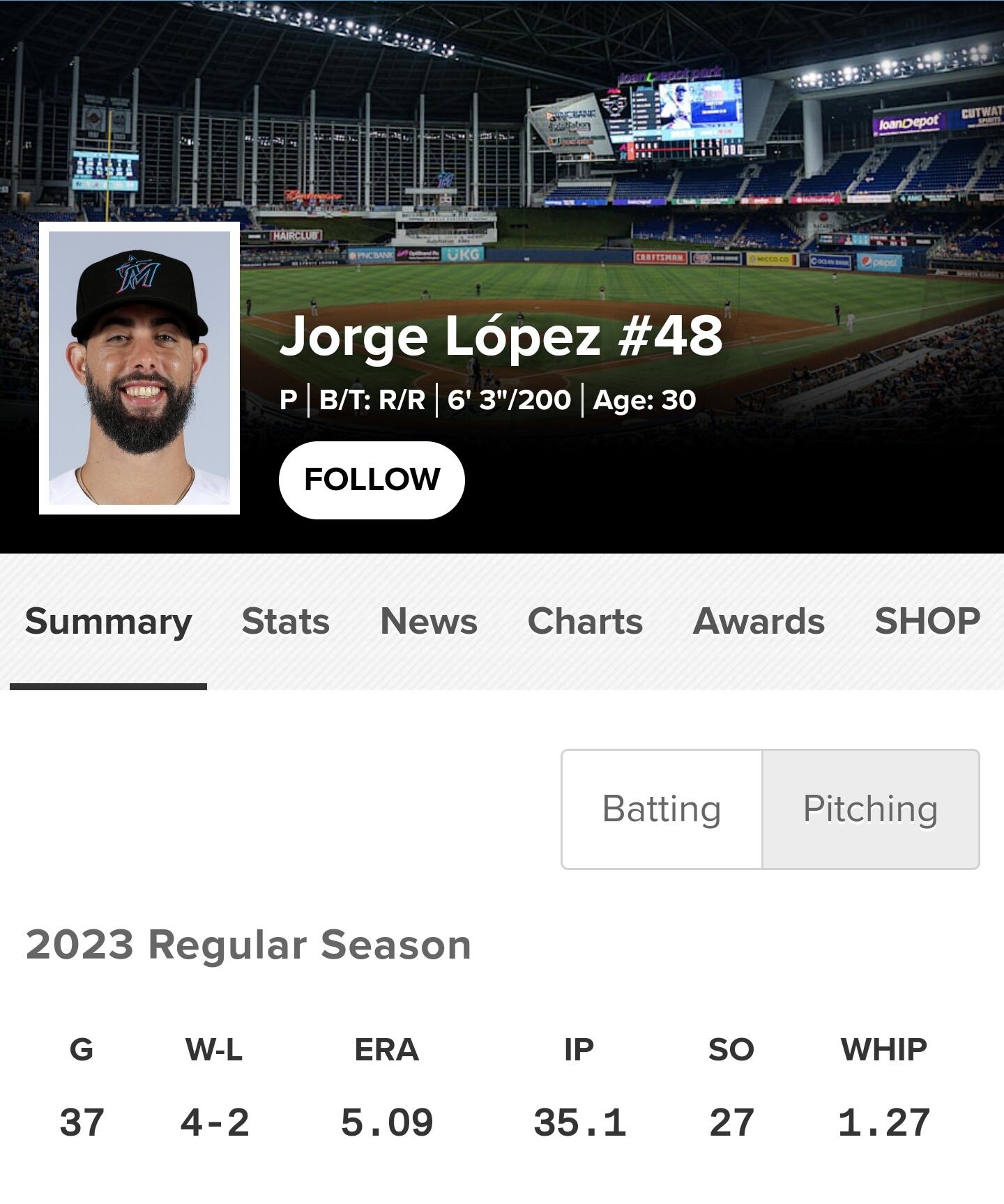Viewport: 1004px width, 1204px height.
Task: View the Charts tab
Action: point(585,621)
